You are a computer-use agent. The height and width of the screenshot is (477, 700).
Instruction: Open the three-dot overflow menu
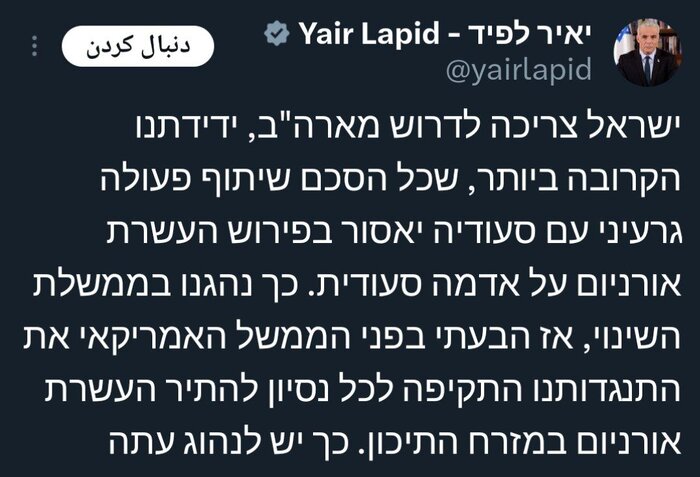click(36, 47)
